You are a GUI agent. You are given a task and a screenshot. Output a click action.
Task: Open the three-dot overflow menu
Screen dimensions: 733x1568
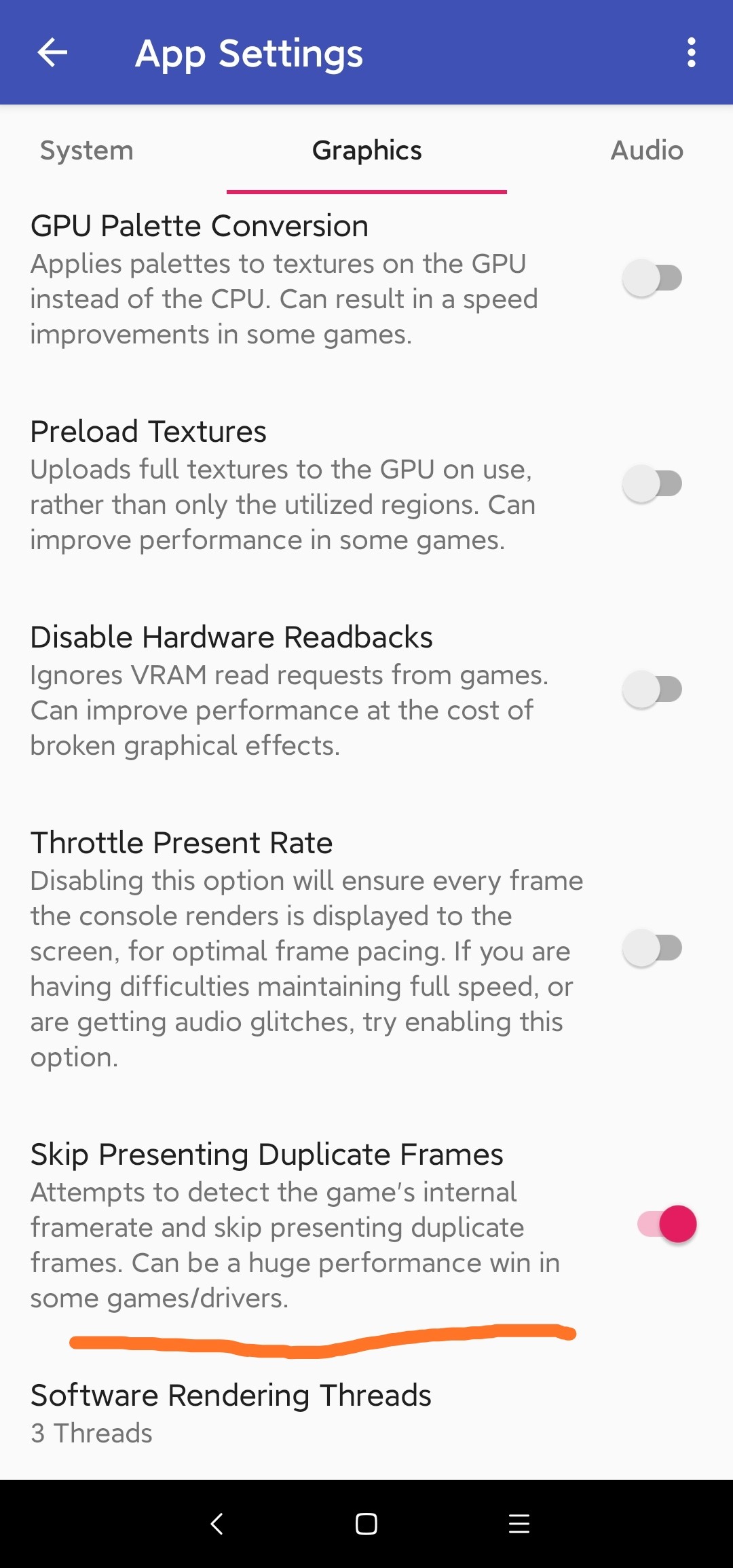[691, 53]
